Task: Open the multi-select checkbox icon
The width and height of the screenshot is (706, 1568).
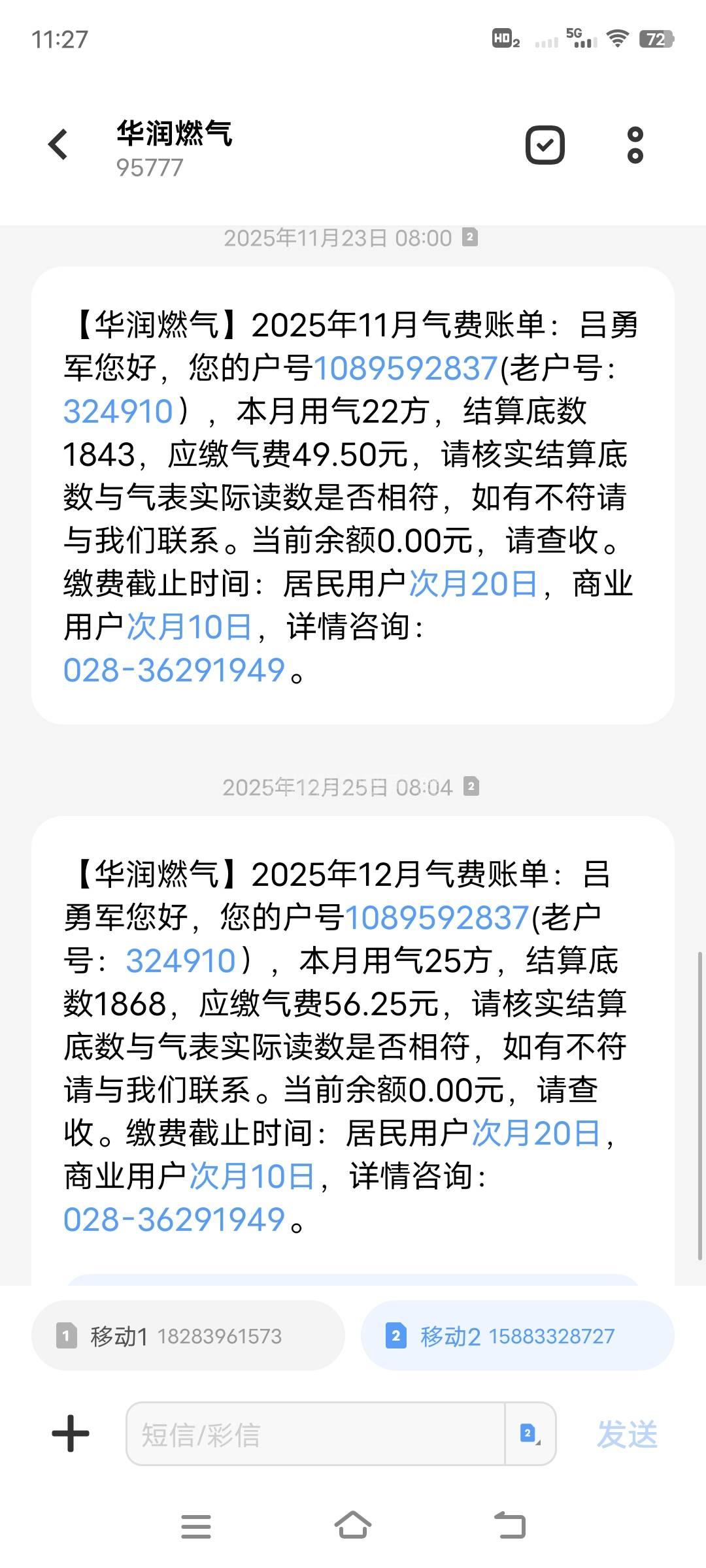Action: pyautogui.click(x=545, y=145)
